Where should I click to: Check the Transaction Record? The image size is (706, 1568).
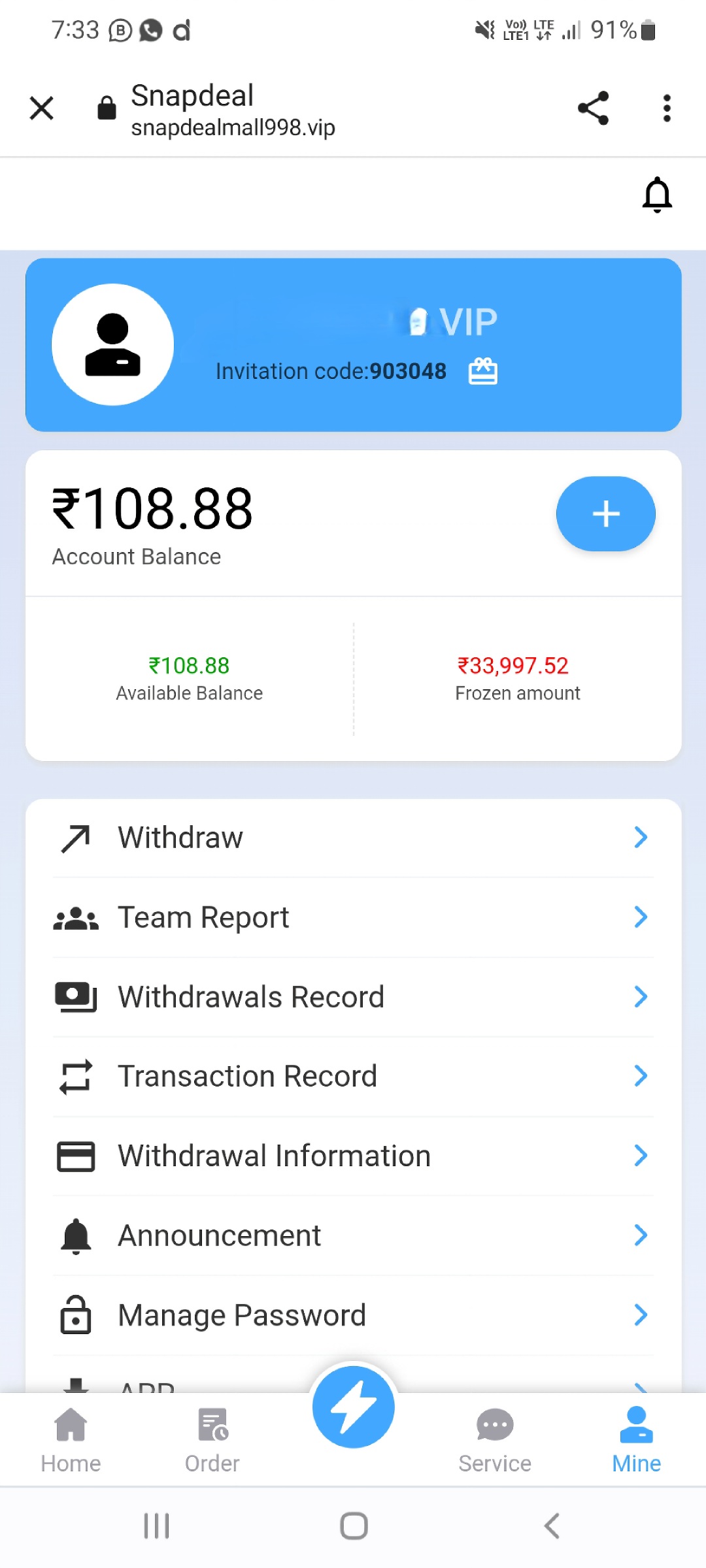[x=353, y=1076]
